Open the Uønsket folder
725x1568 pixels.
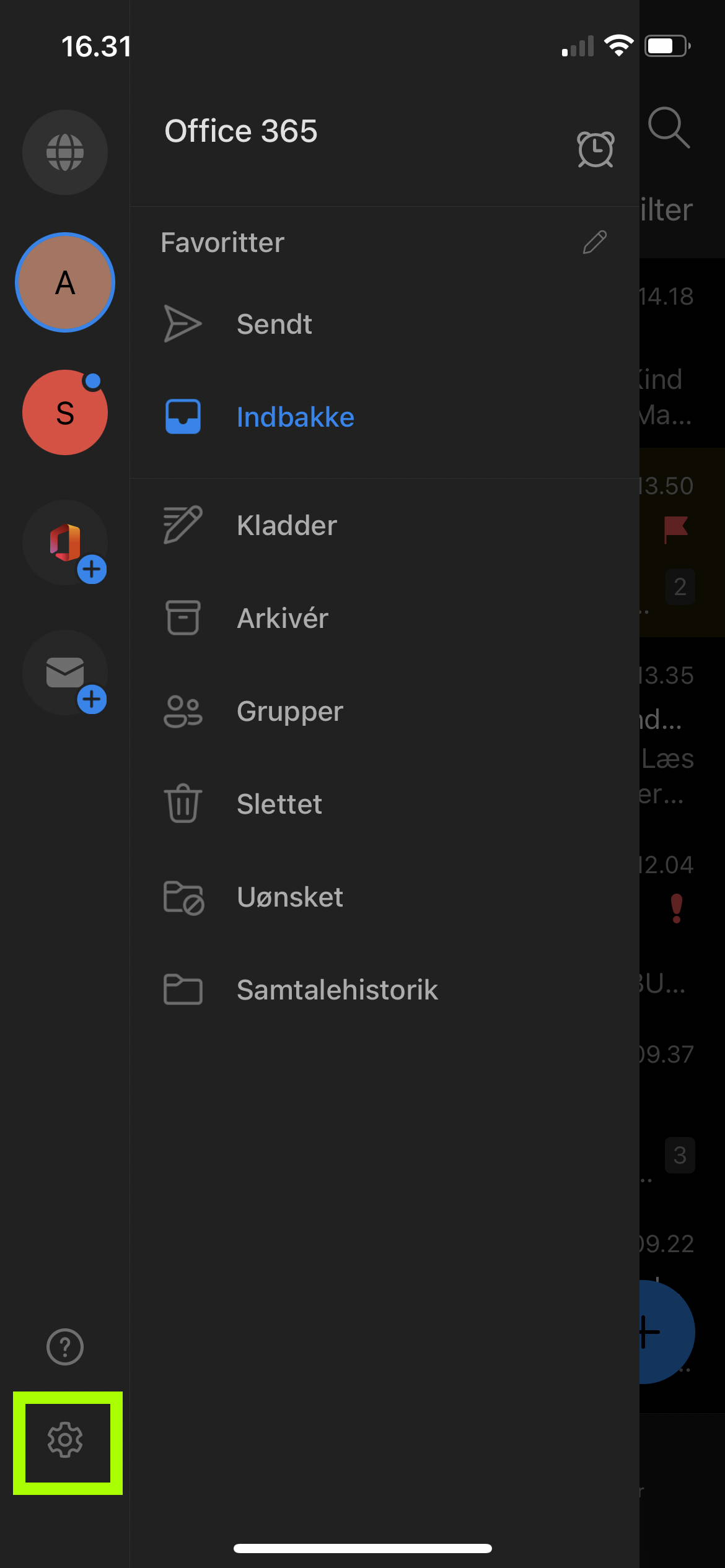289,897
